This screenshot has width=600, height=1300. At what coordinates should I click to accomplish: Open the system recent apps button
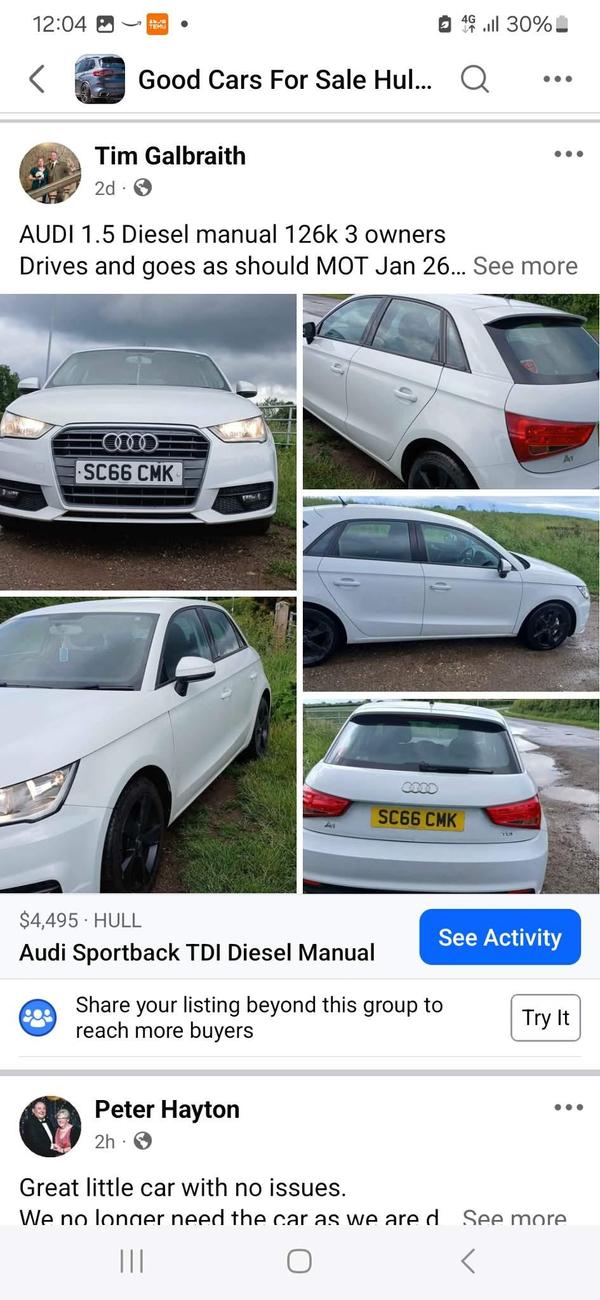tap(131, 1262)
